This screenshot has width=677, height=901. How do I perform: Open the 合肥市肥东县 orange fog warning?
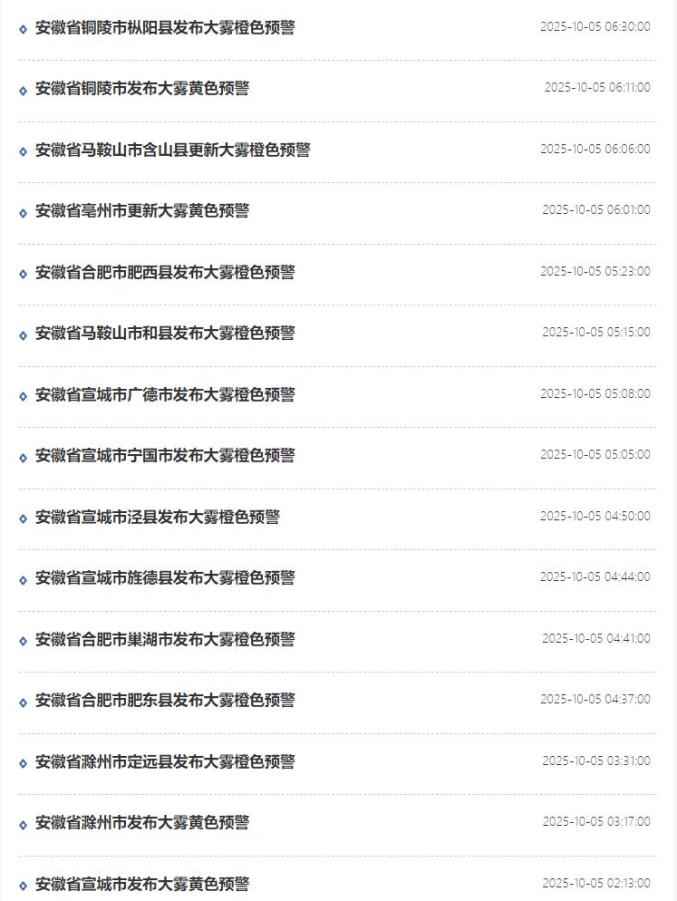(x=165, y=700)
